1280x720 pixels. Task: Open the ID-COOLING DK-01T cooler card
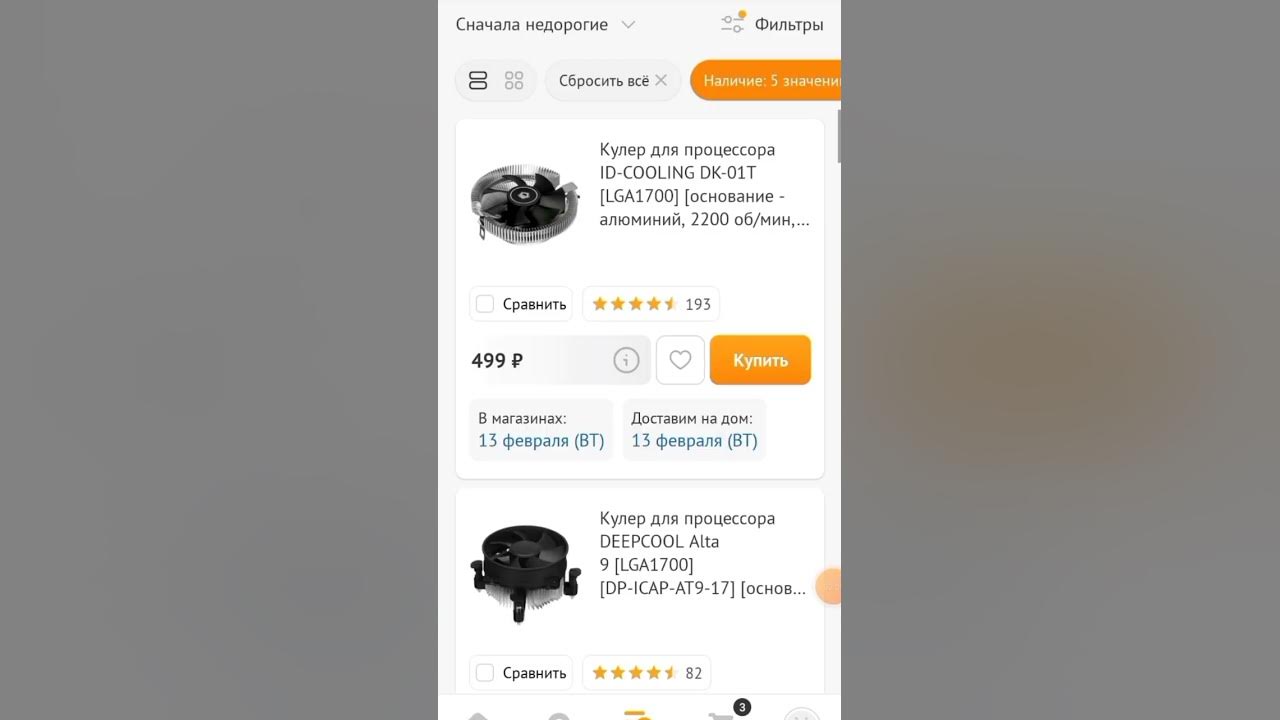click(704, 185)
